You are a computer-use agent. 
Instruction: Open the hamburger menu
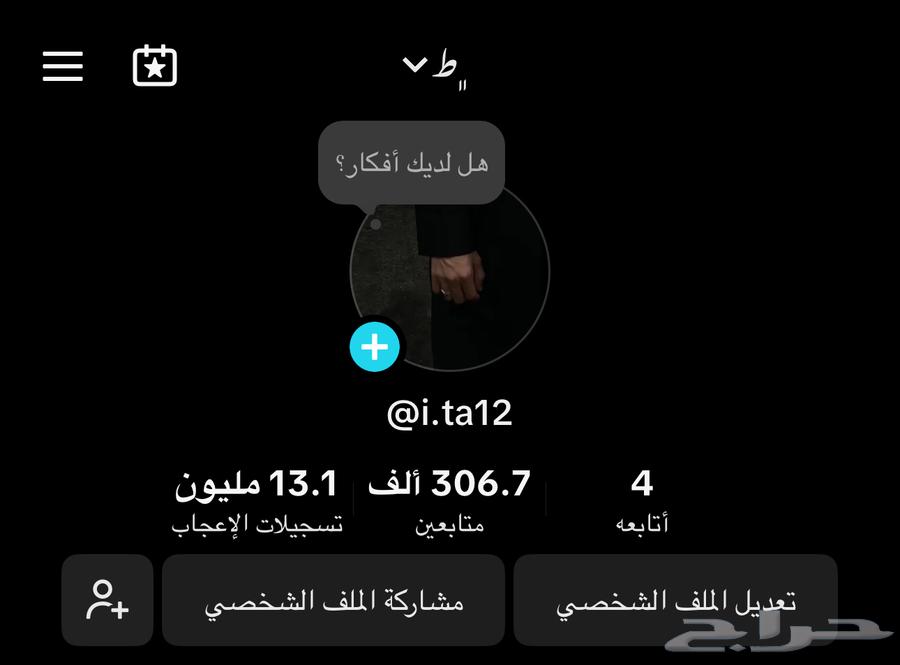62,66
